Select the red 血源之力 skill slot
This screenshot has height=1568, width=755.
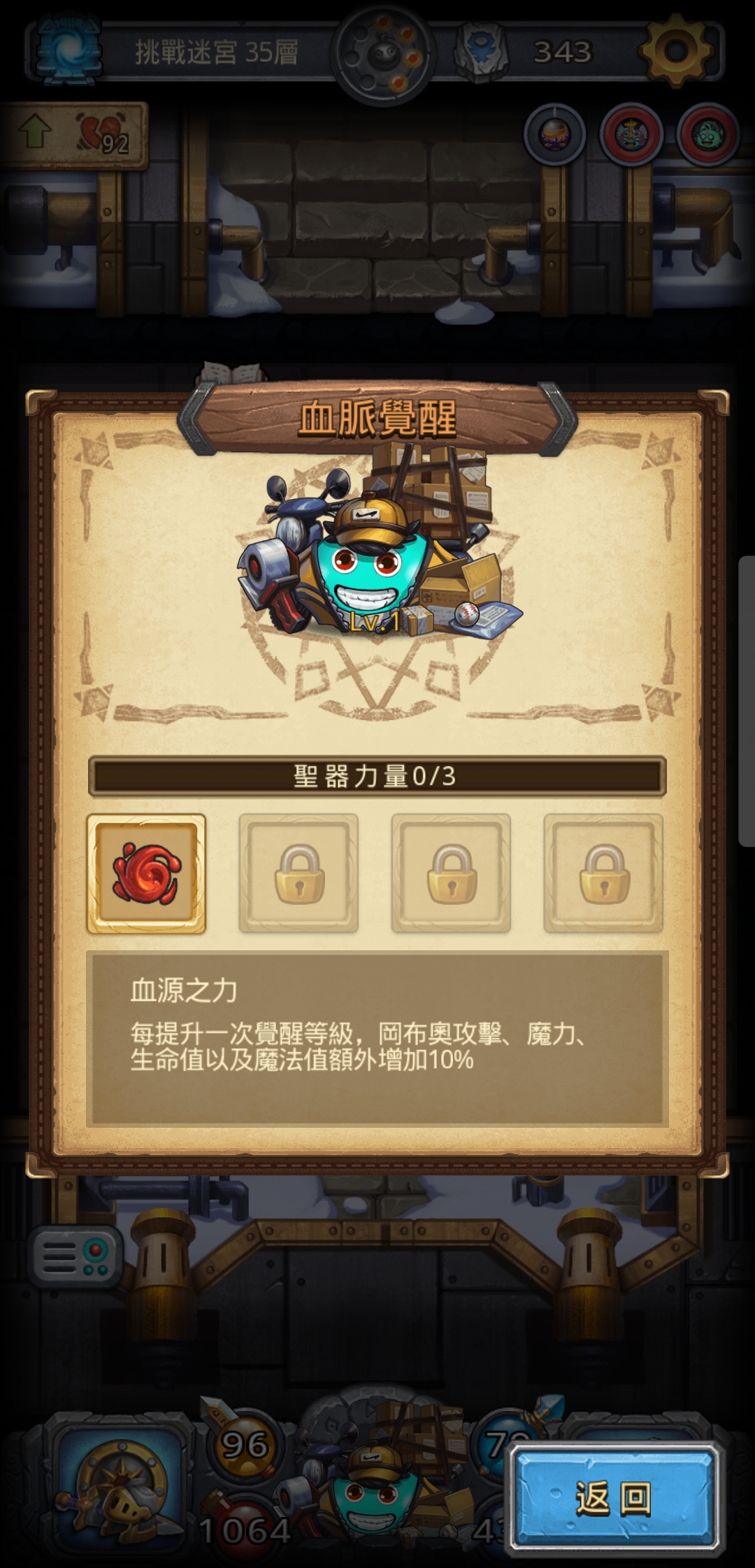point(146,873)
